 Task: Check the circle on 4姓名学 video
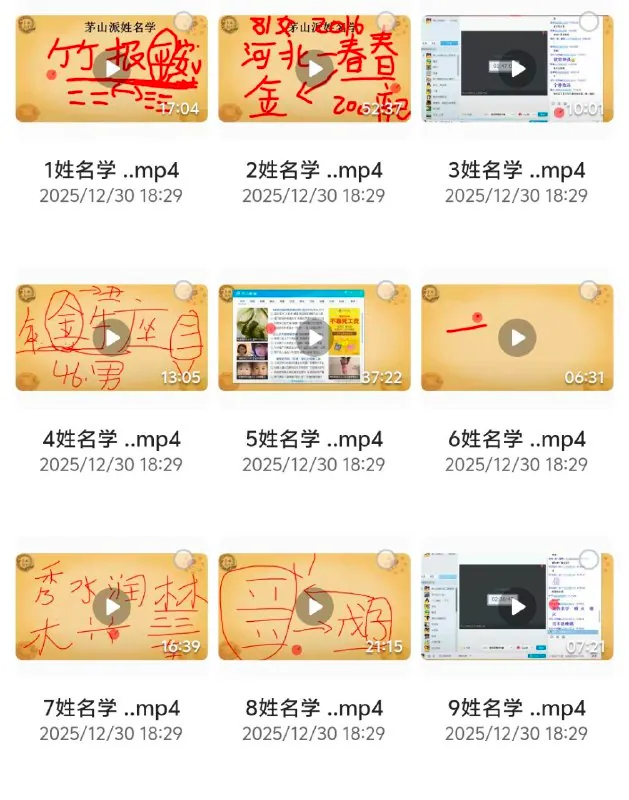click(x=184, y=291)
